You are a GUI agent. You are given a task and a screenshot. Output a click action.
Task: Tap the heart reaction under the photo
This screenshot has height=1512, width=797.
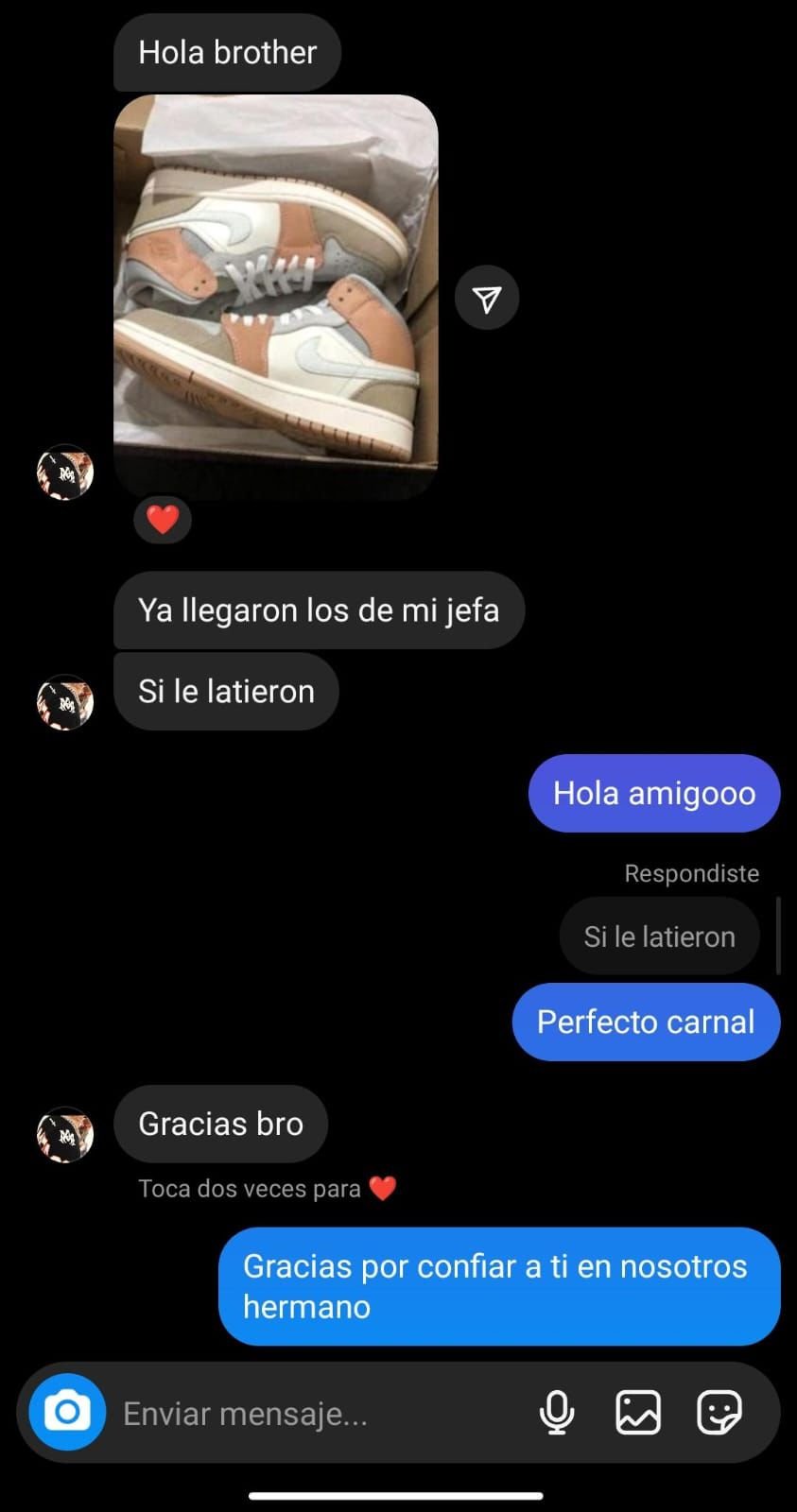tap(163, 519)
